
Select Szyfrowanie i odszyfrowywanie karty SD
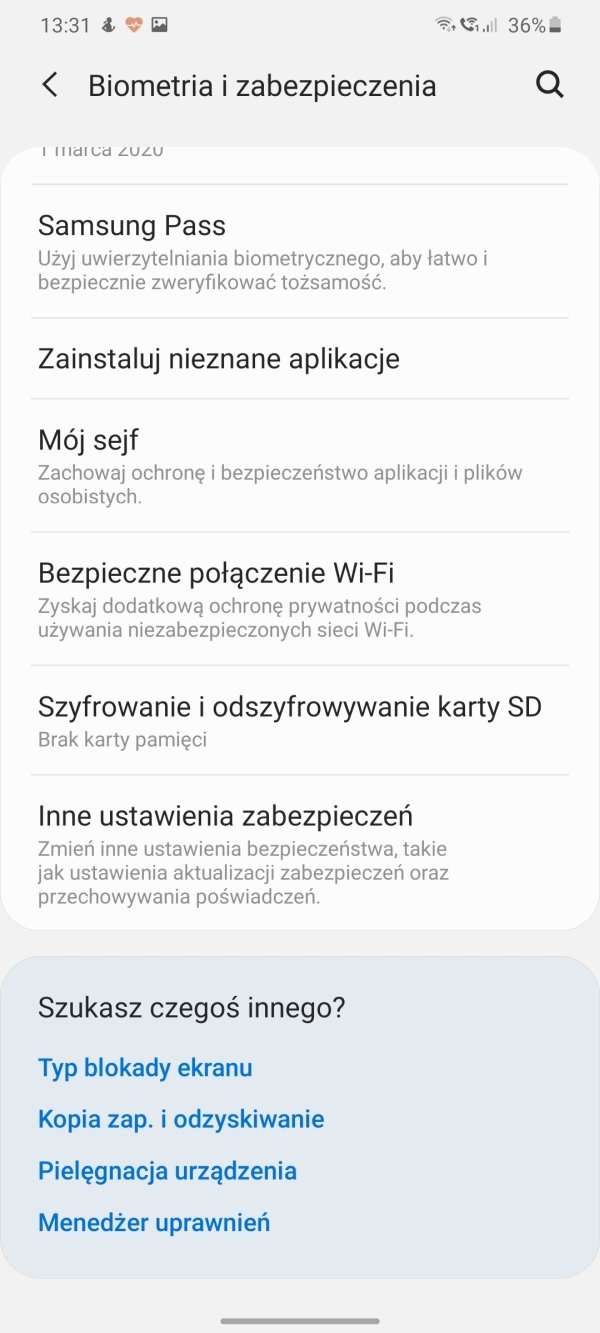(300, 721)
